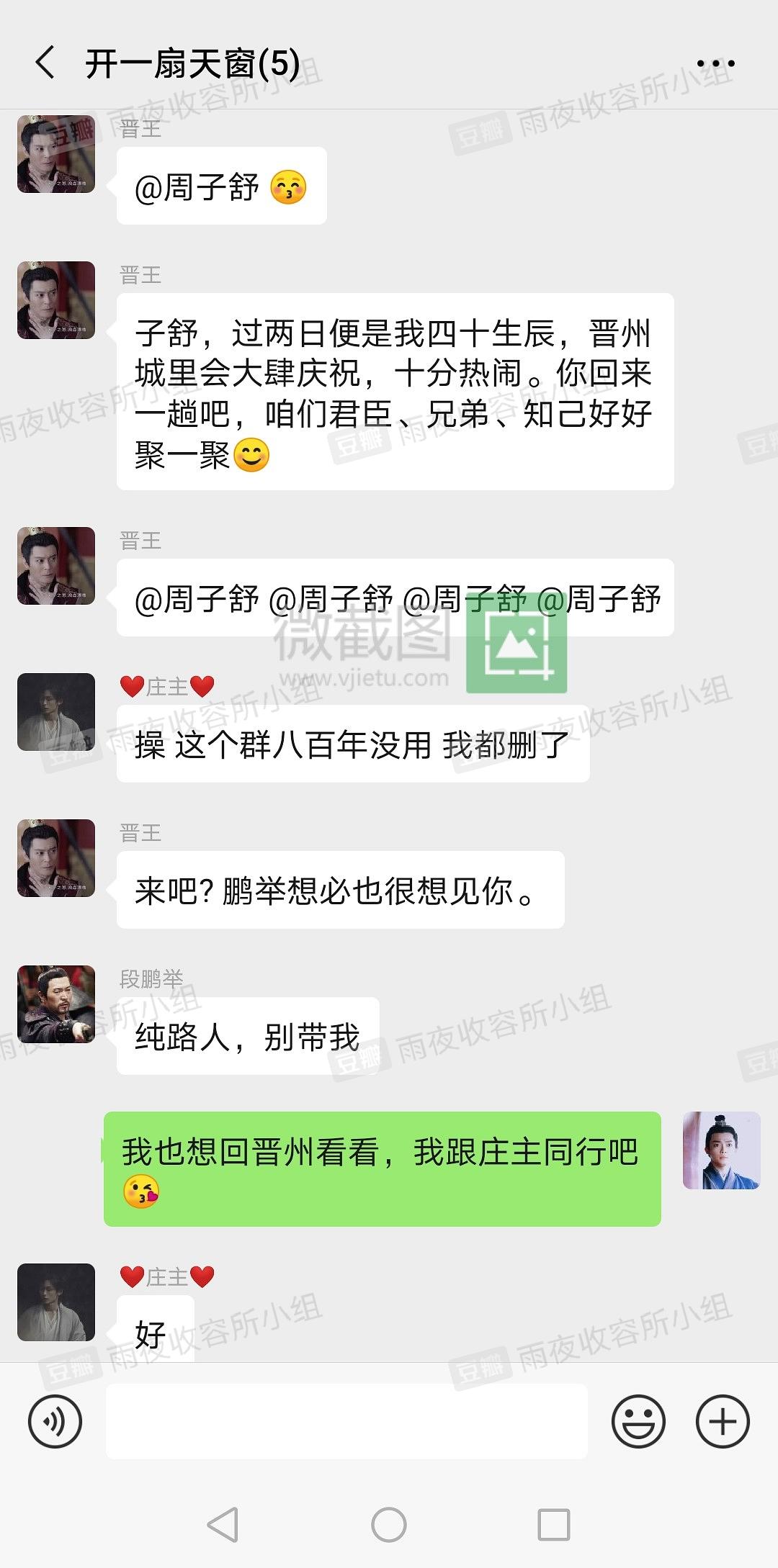Focus the message text field
The image size is (778, 1568).
(346, 1421)
